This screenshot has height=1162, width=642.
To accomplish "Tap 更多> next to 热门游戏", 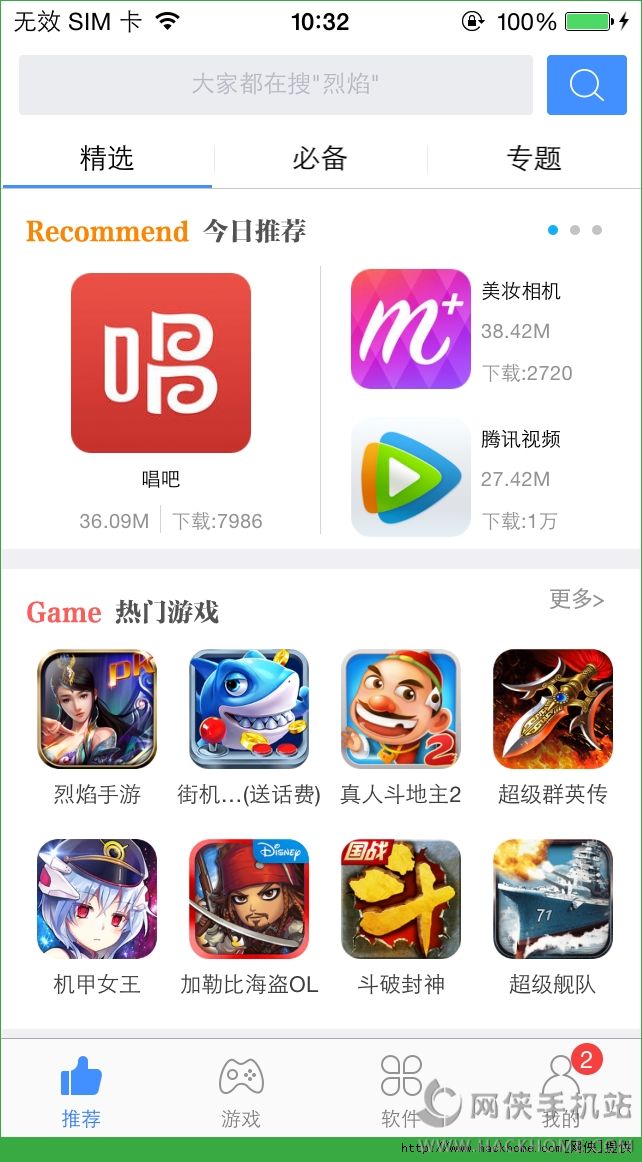I will 576,599.
